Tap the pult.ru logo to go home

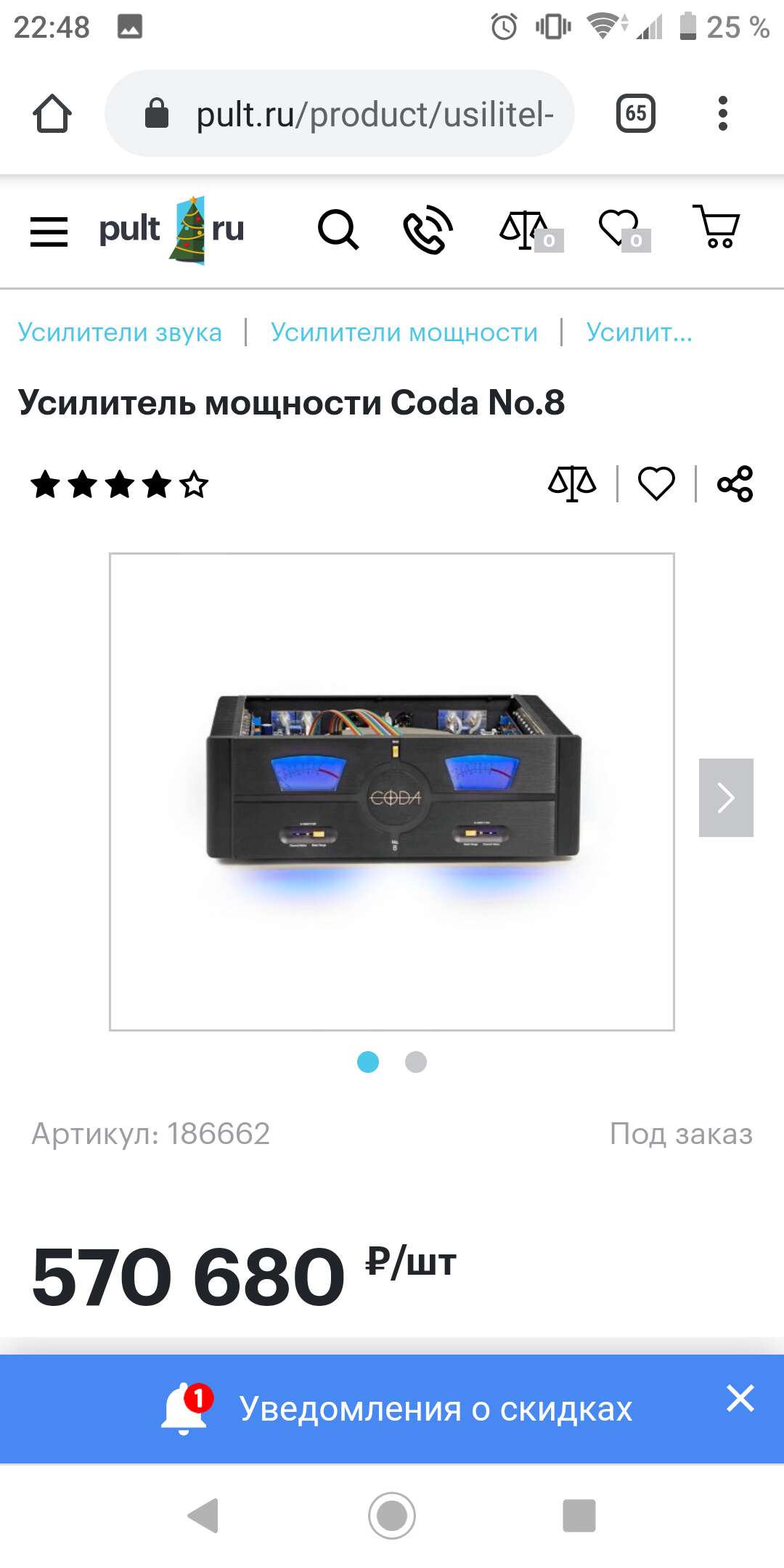click(171, 230)
